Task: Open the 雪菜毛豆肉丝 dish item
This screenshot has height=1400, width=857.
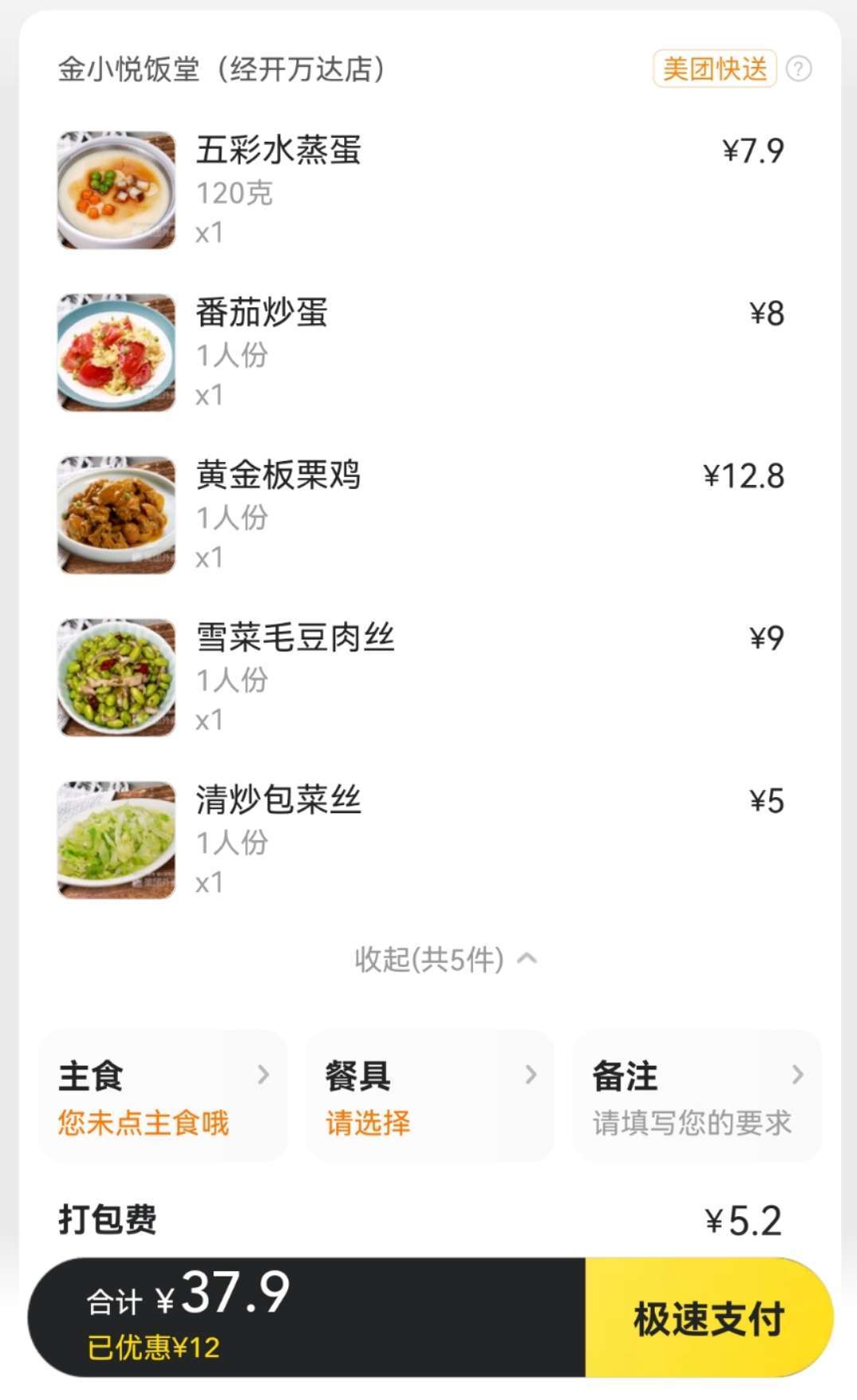Action: [295, 637]
